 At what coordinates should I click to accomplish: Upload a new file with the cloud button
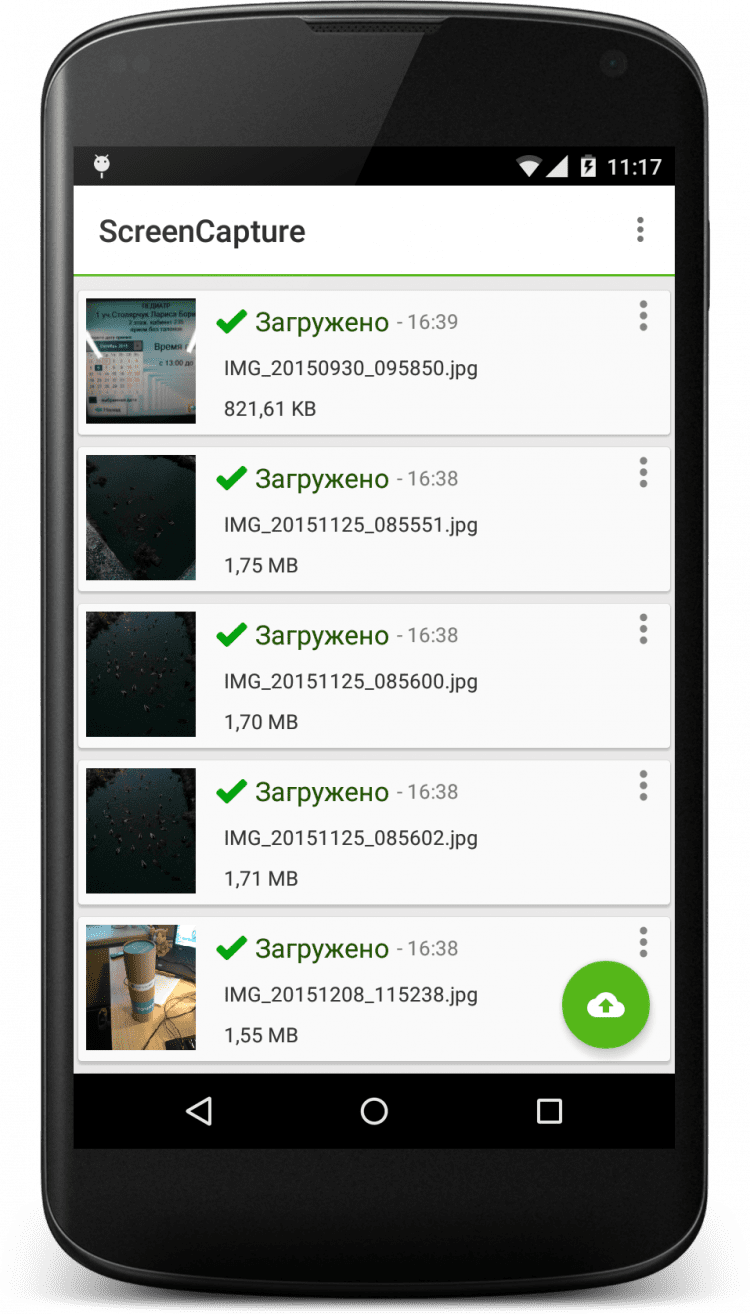[x=605, y=1006]
